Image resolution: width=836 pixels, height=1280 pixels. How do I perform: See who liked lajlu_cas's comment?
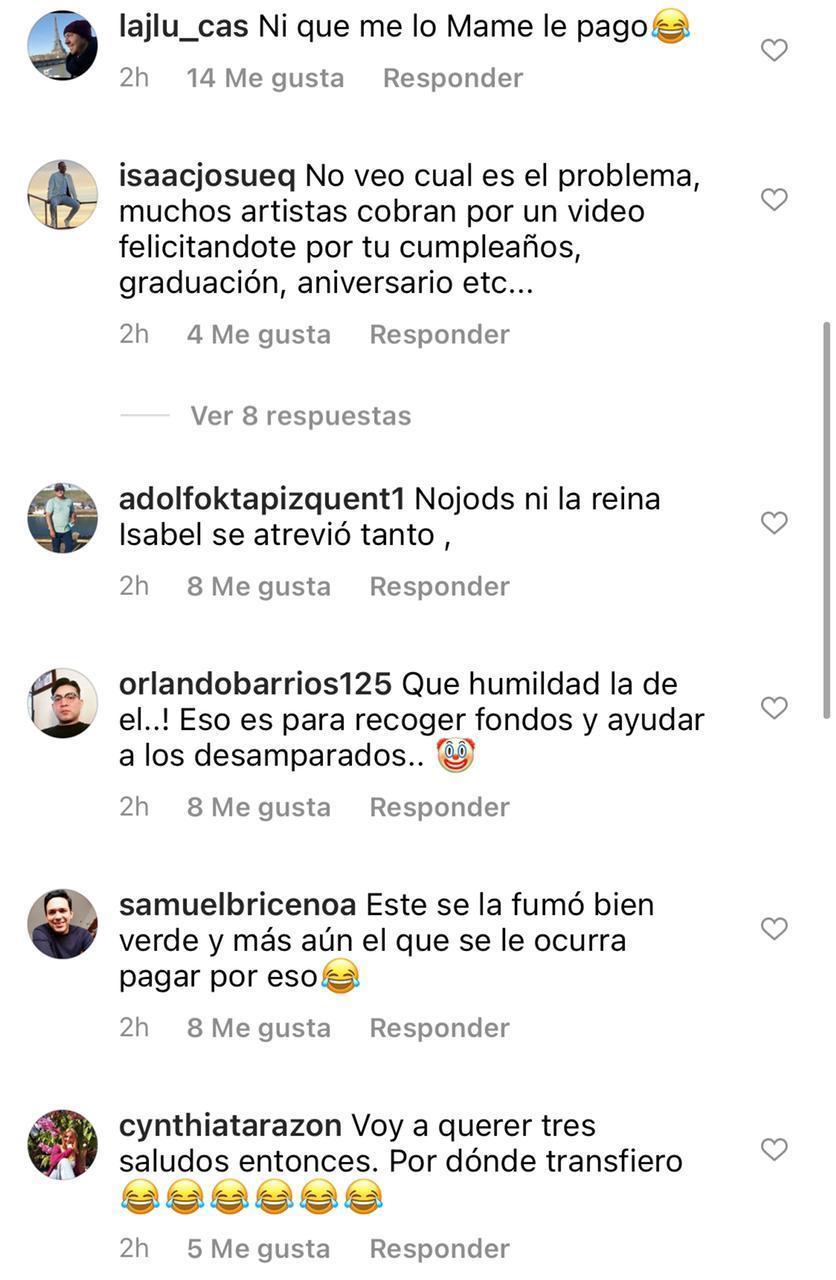coord(265,78)
